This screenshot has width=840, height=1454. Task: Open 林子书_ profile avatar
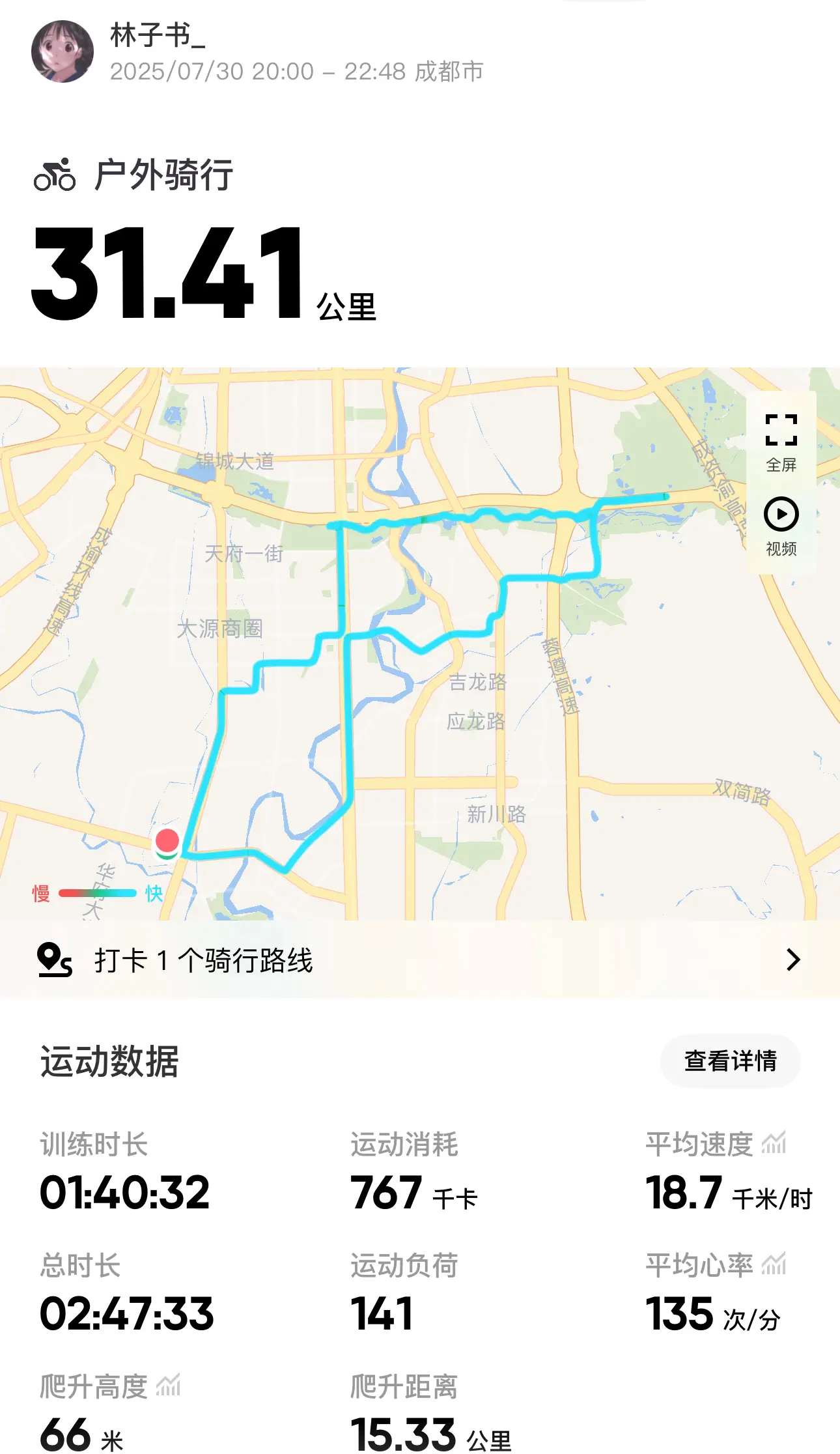(x=63, y=51)
